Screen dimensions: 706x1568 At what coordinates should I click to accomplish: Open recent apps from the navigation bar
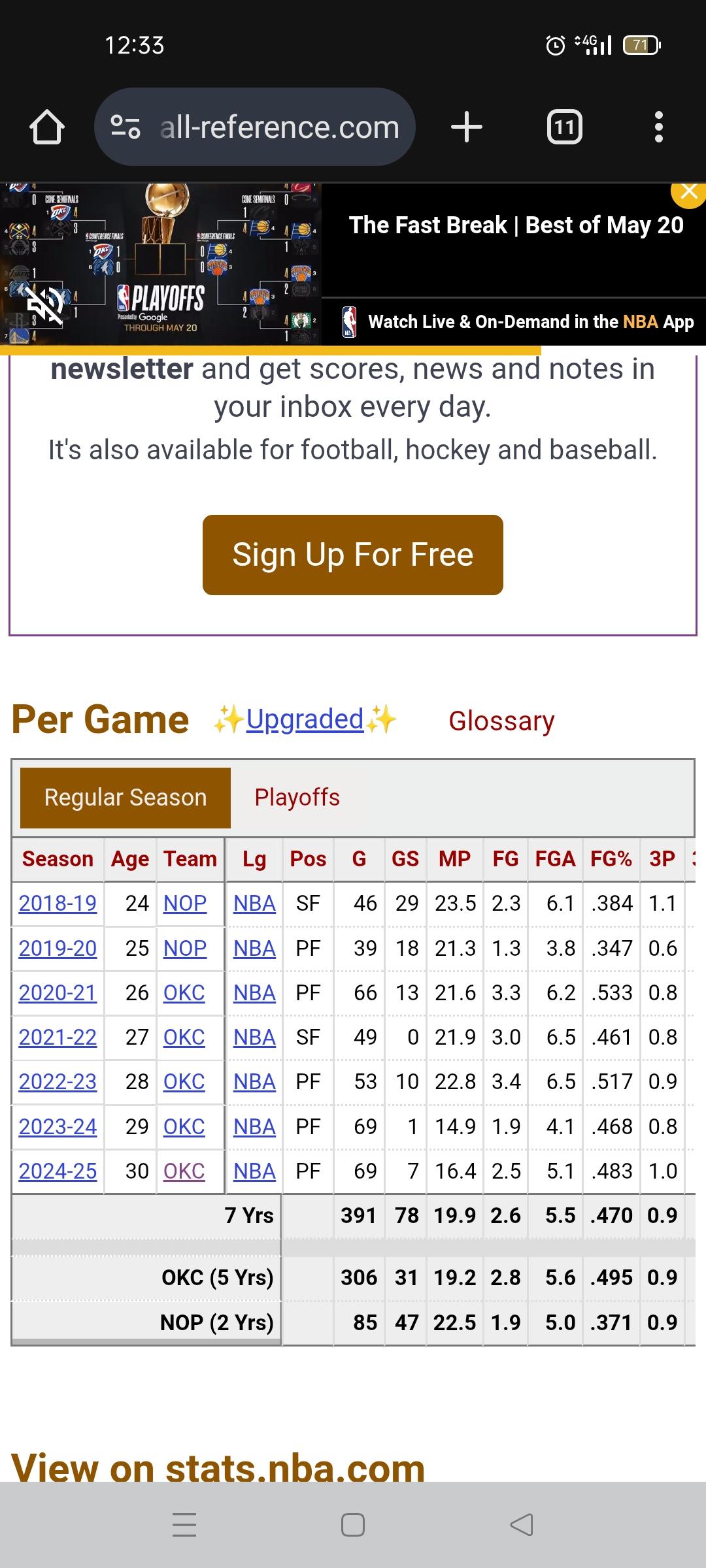coord(184,1525)
